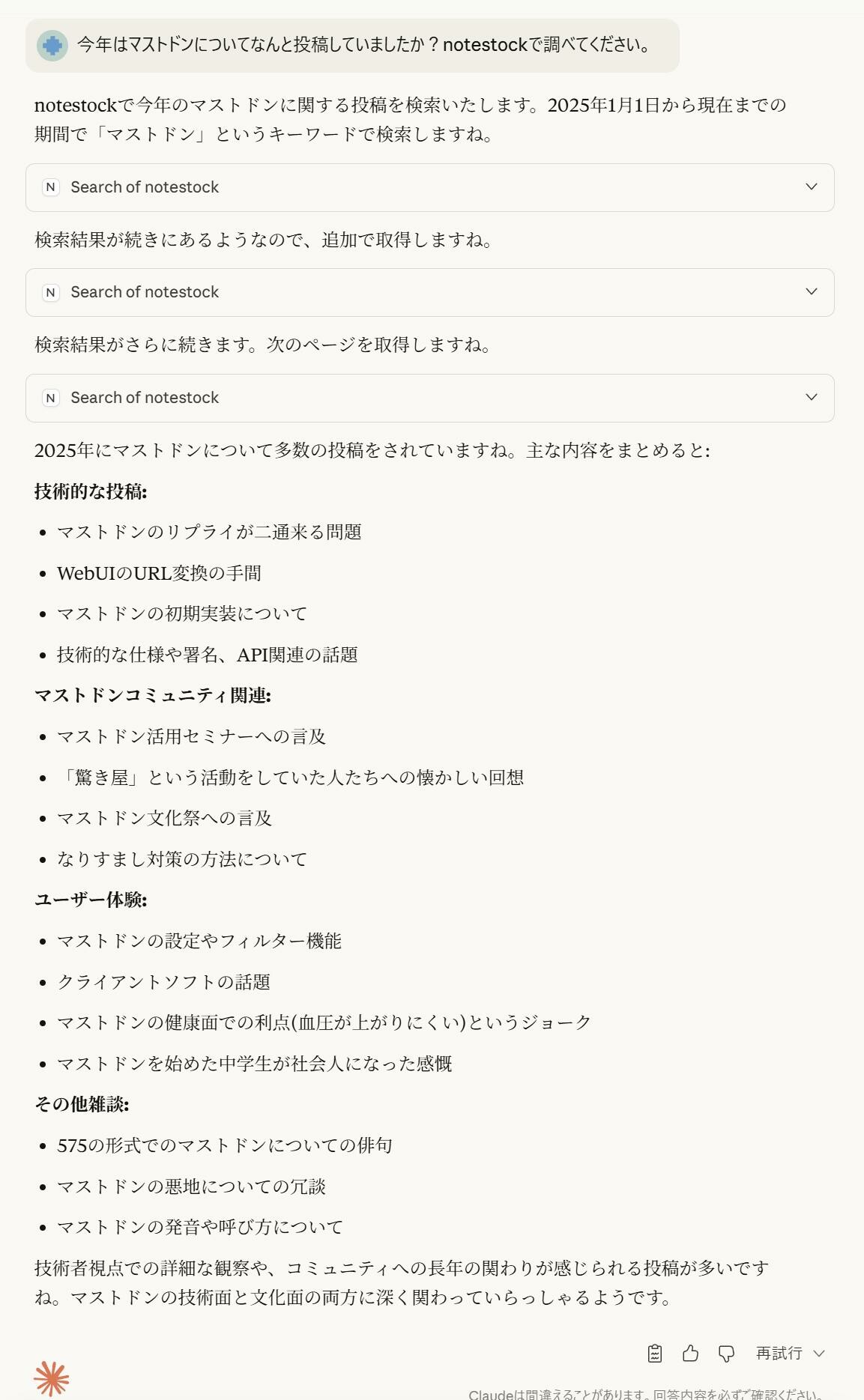Expand the Search of notestock block after 追加で取得しますね
864x1400 pixels.
point(429,292)
